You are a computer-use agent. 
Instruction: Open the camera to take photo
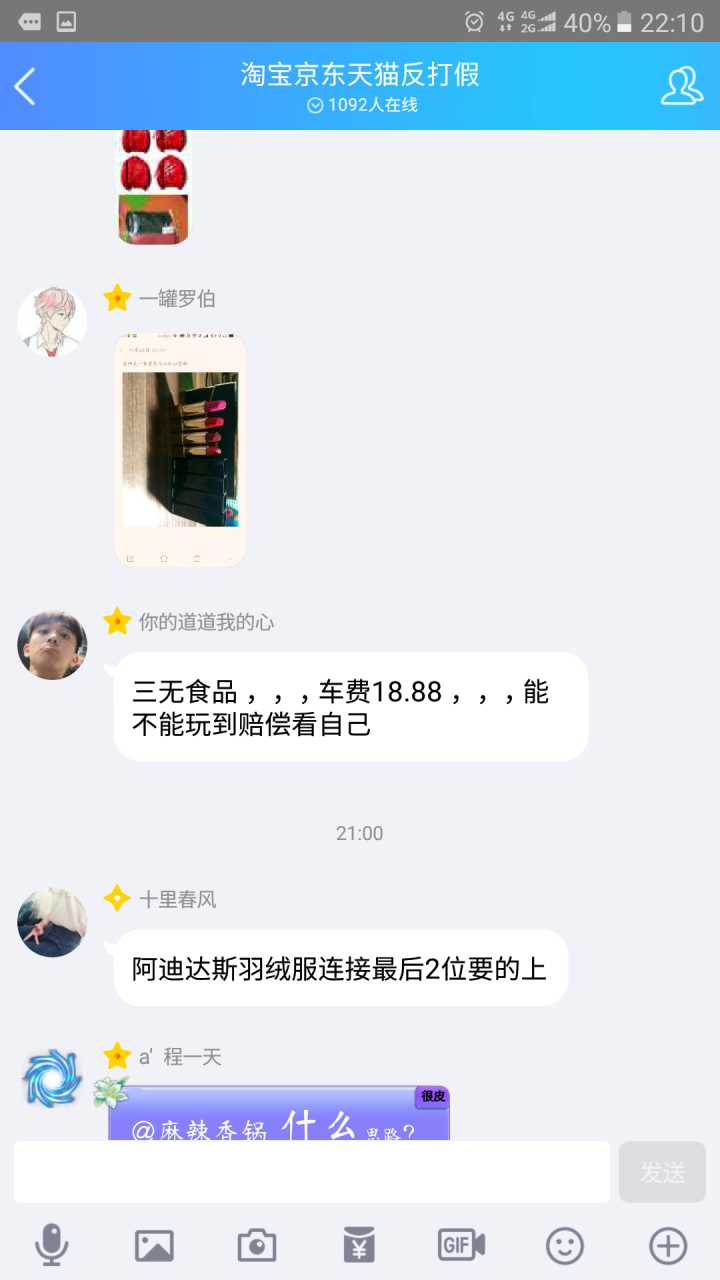click(x=257, y=1245)
